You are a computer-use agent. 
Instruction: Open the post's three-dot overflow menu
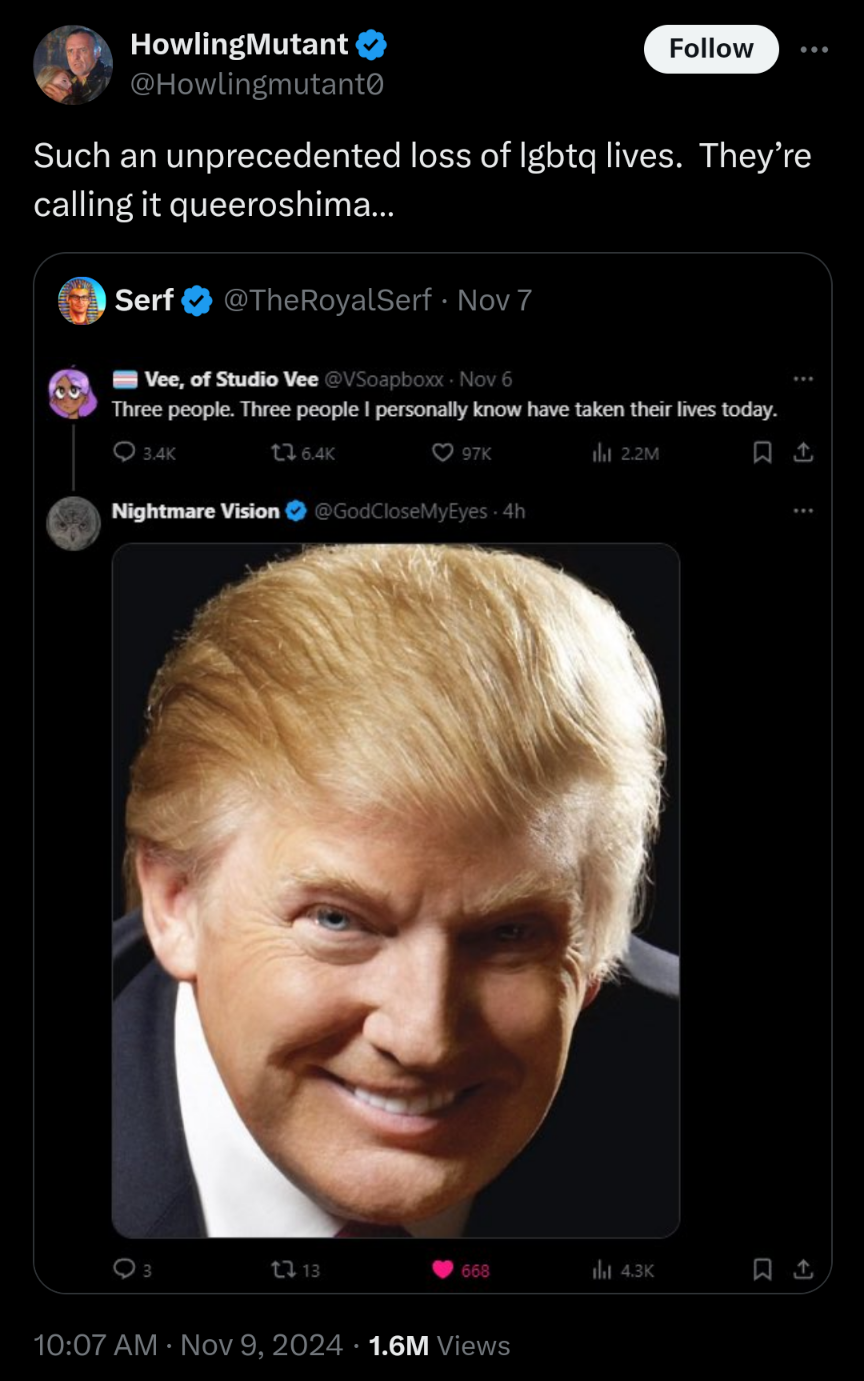click(813, 49)
